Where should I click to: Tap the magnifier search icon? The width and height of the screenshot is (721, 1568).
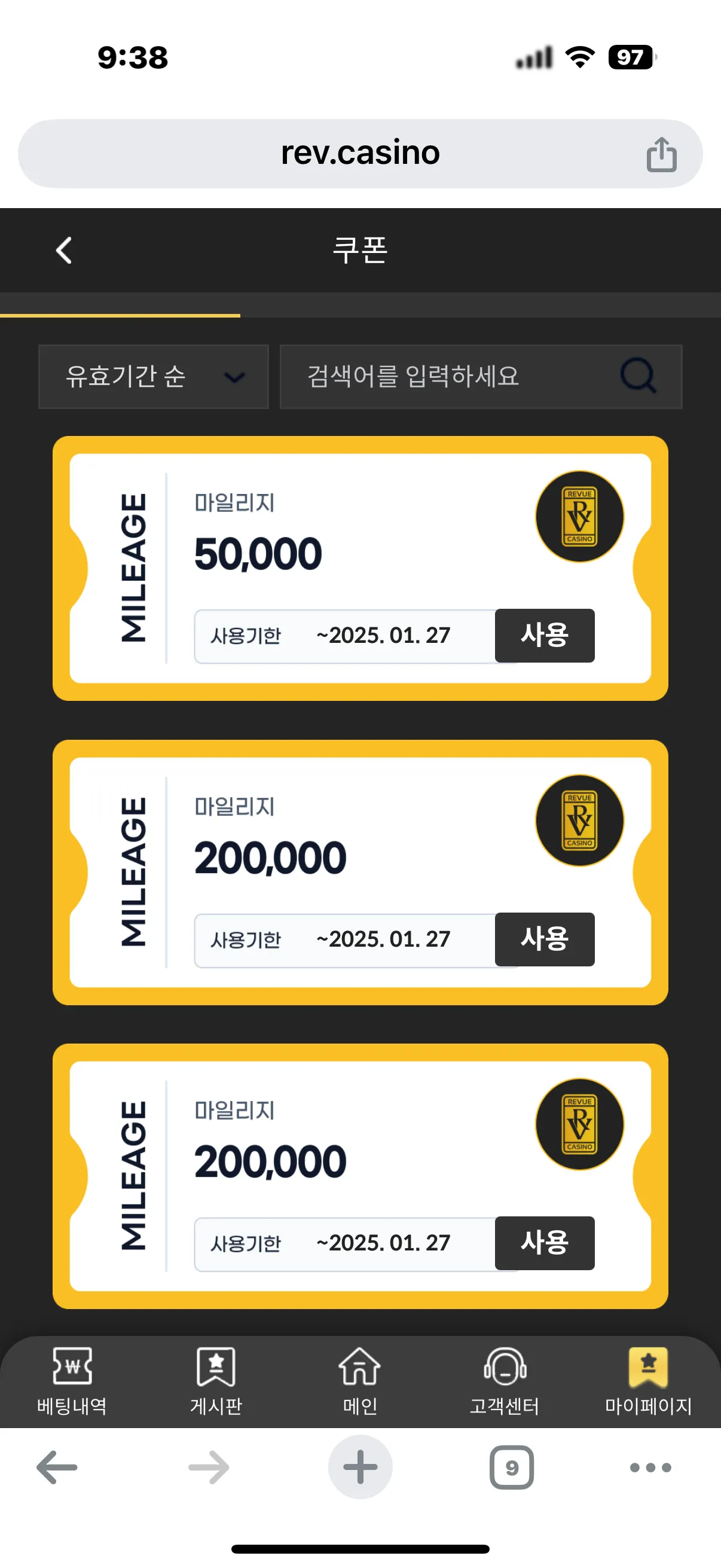(x=638, y=376)
